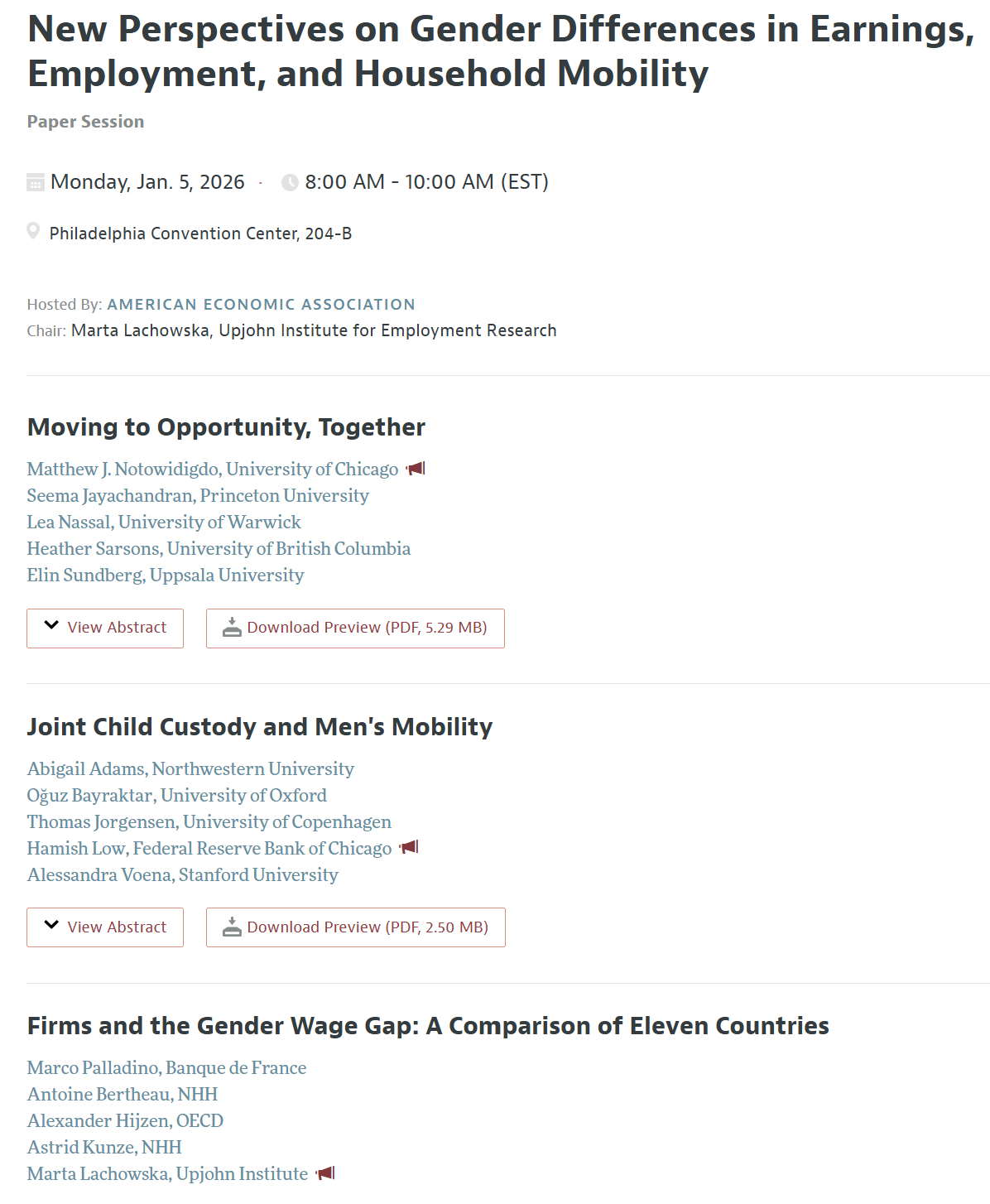View Marta Lachowska, Upjohn Institute author link
Screen dimensions: 990x1204
click(167, 1174)
